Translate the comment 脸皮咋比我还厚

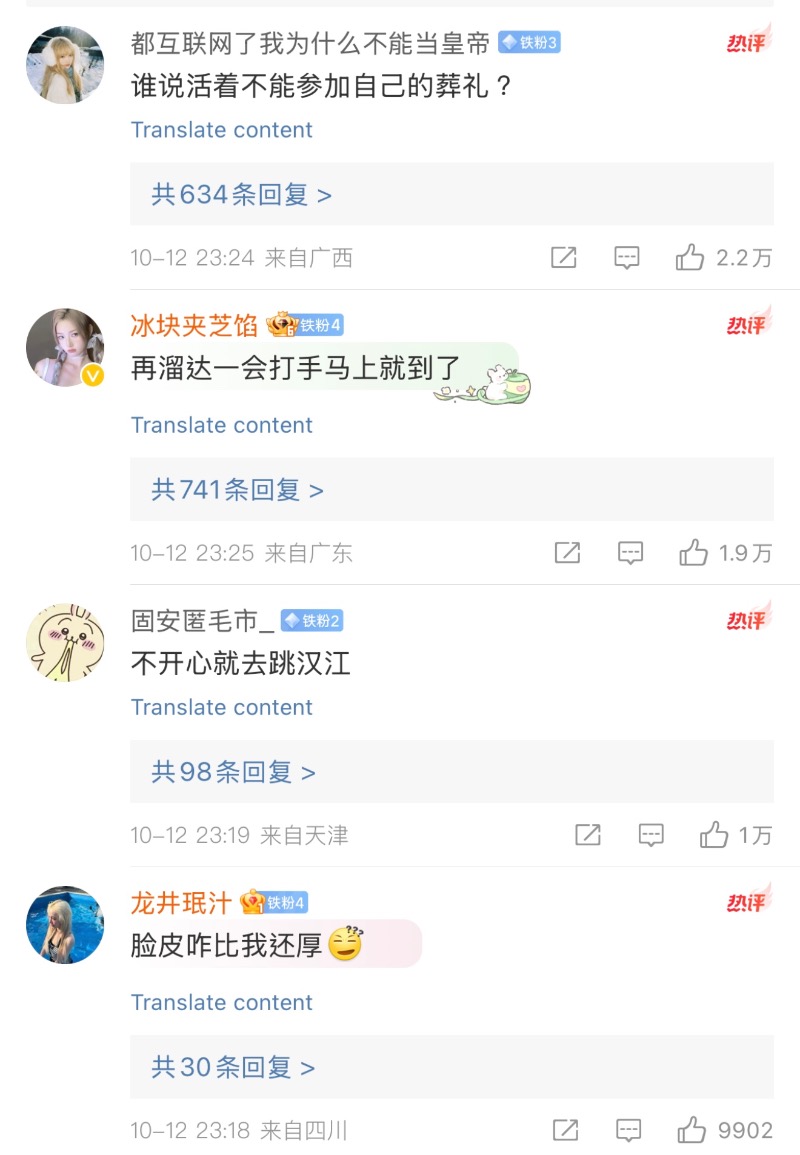point(221,1002)
